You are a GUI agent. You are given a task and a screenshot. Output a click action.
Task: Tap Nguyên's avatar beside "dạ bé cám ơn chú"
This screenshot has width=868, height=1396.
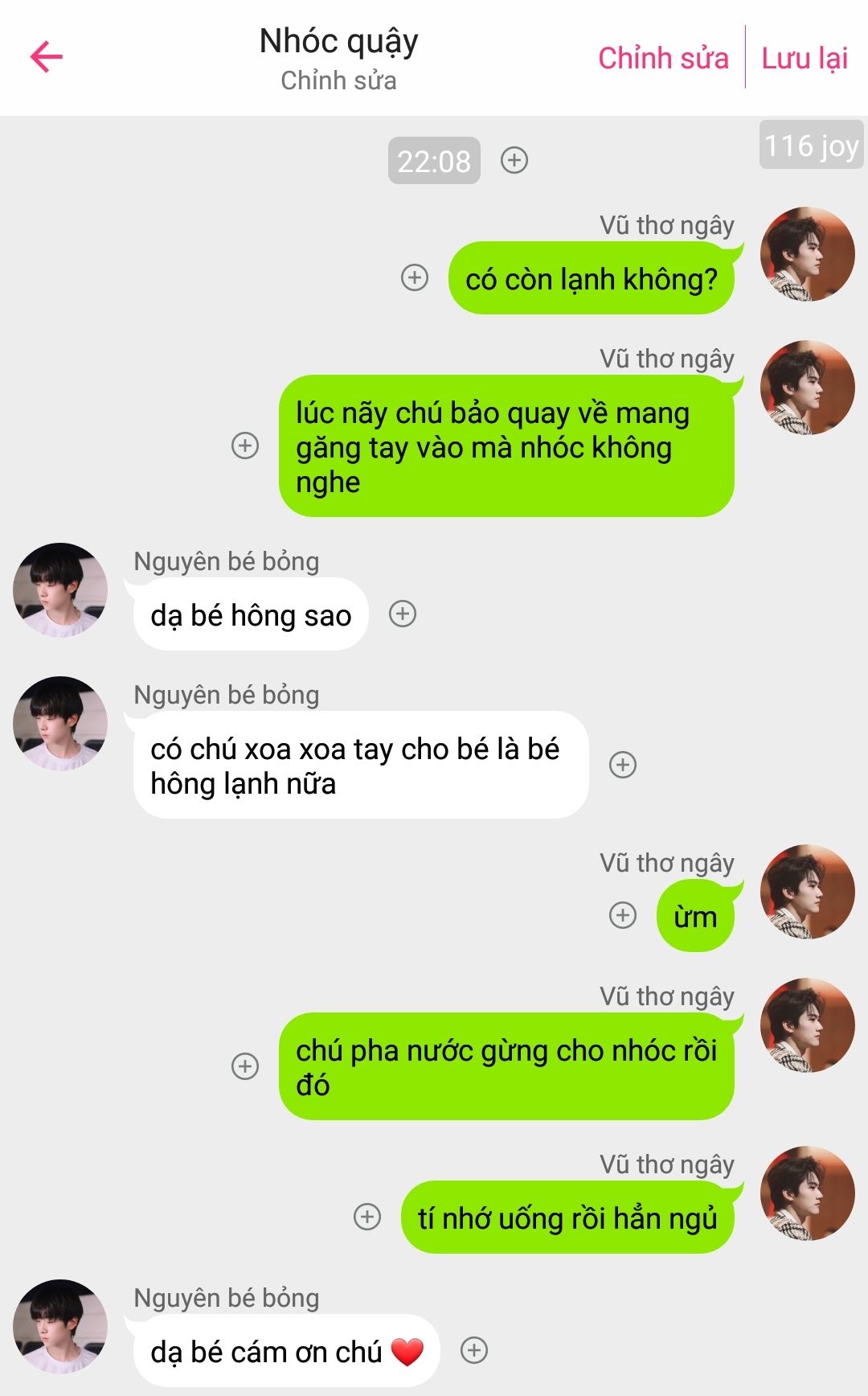(60, 1326)
